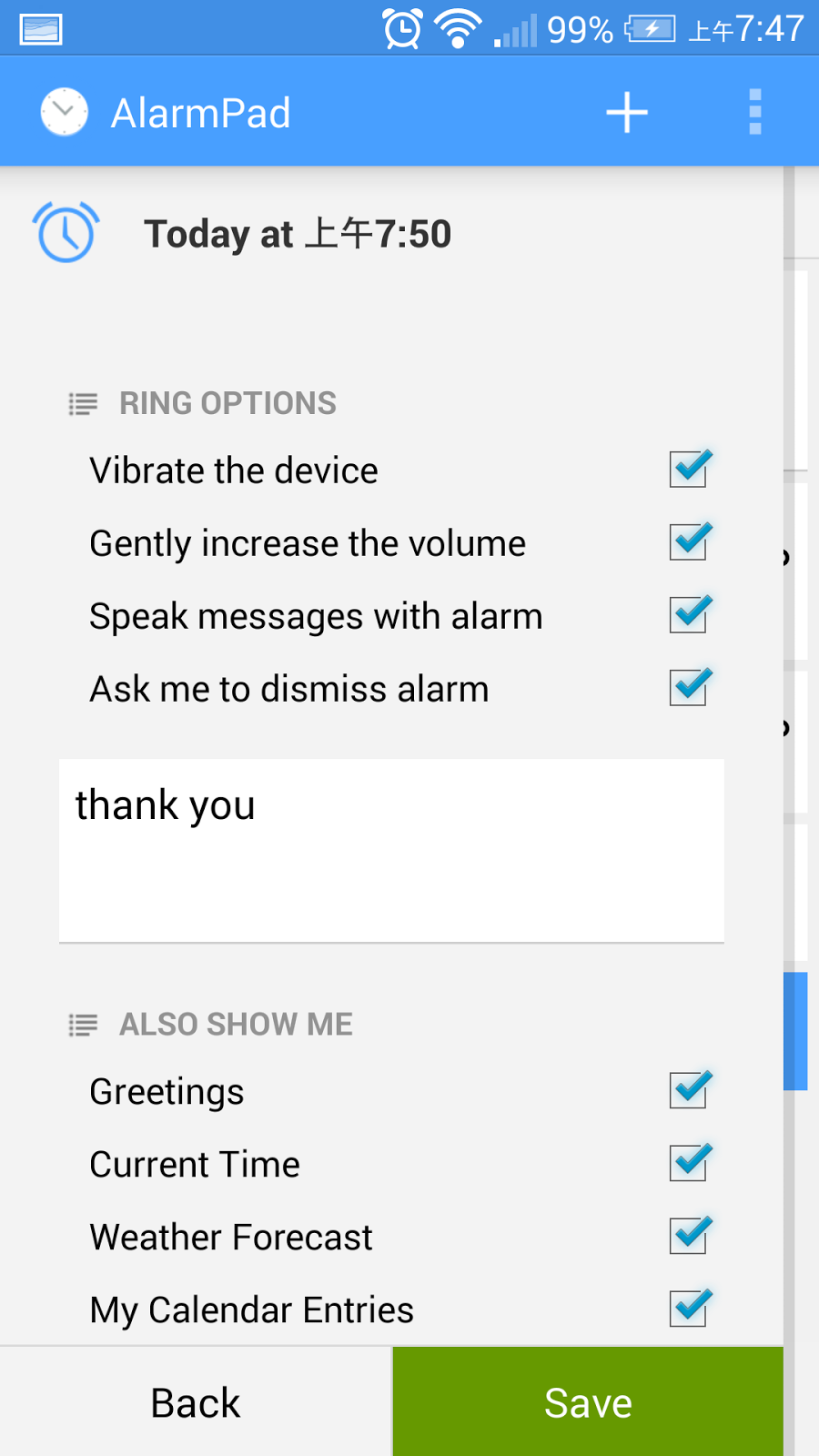The width and height of the screenshot is (819, 1456).
Task: Toggle Gently increase the volume checkbox
Action: click(x=691, y=542)
